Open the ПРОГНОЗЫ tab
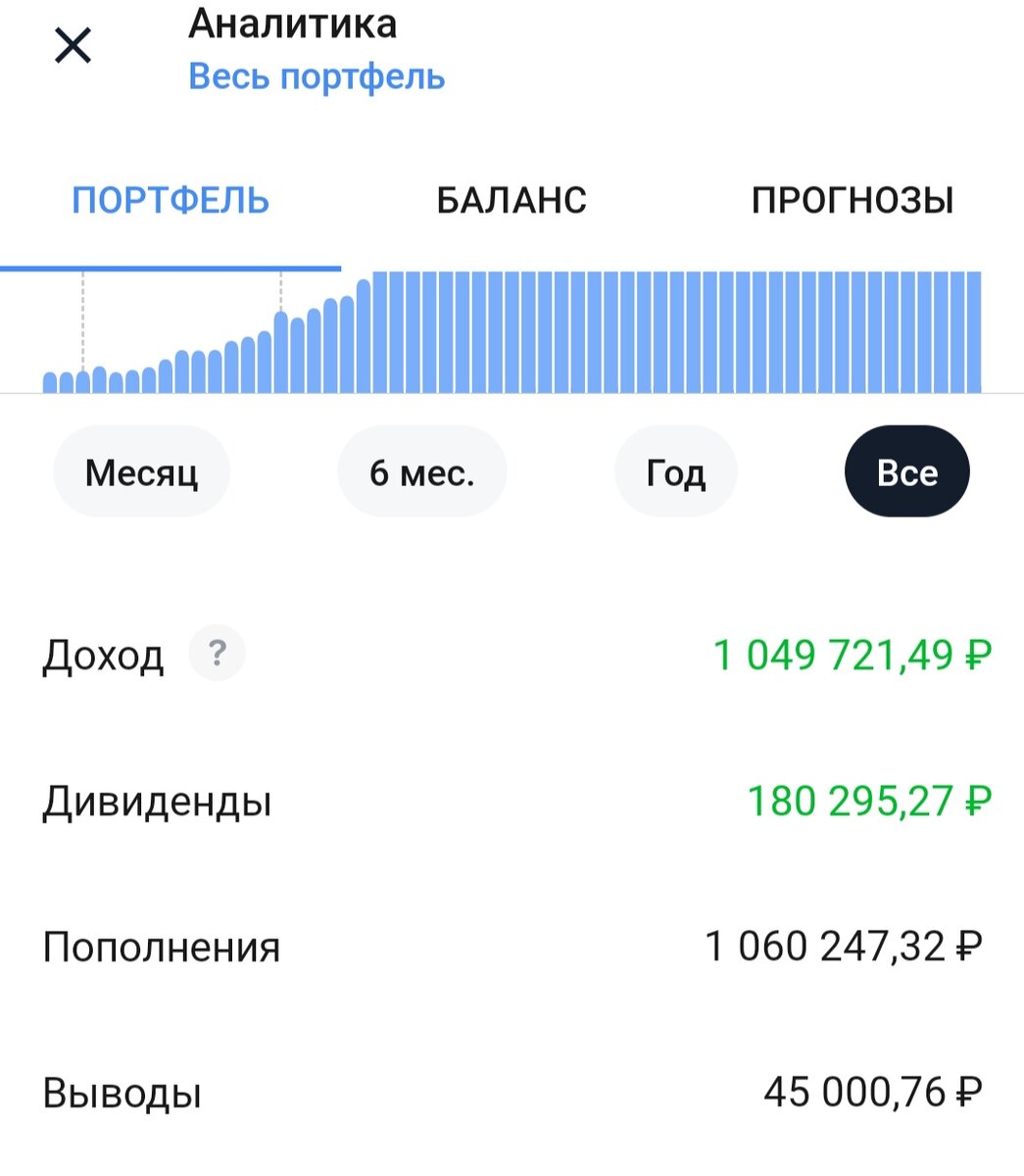Viewport: 1024px width, 1176px height. 852,200
